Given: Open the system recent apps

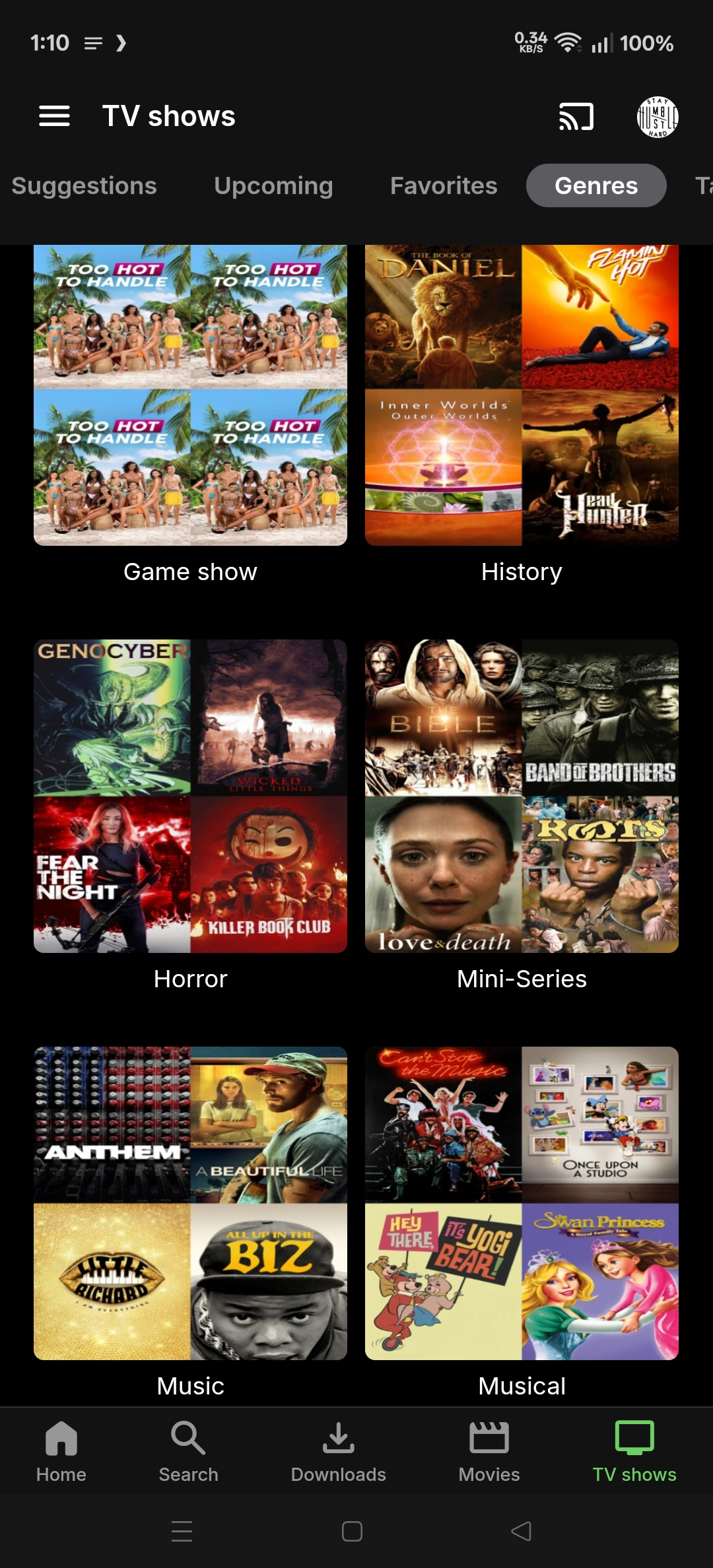Looking at the screenshot, I should click(182, 1531).
